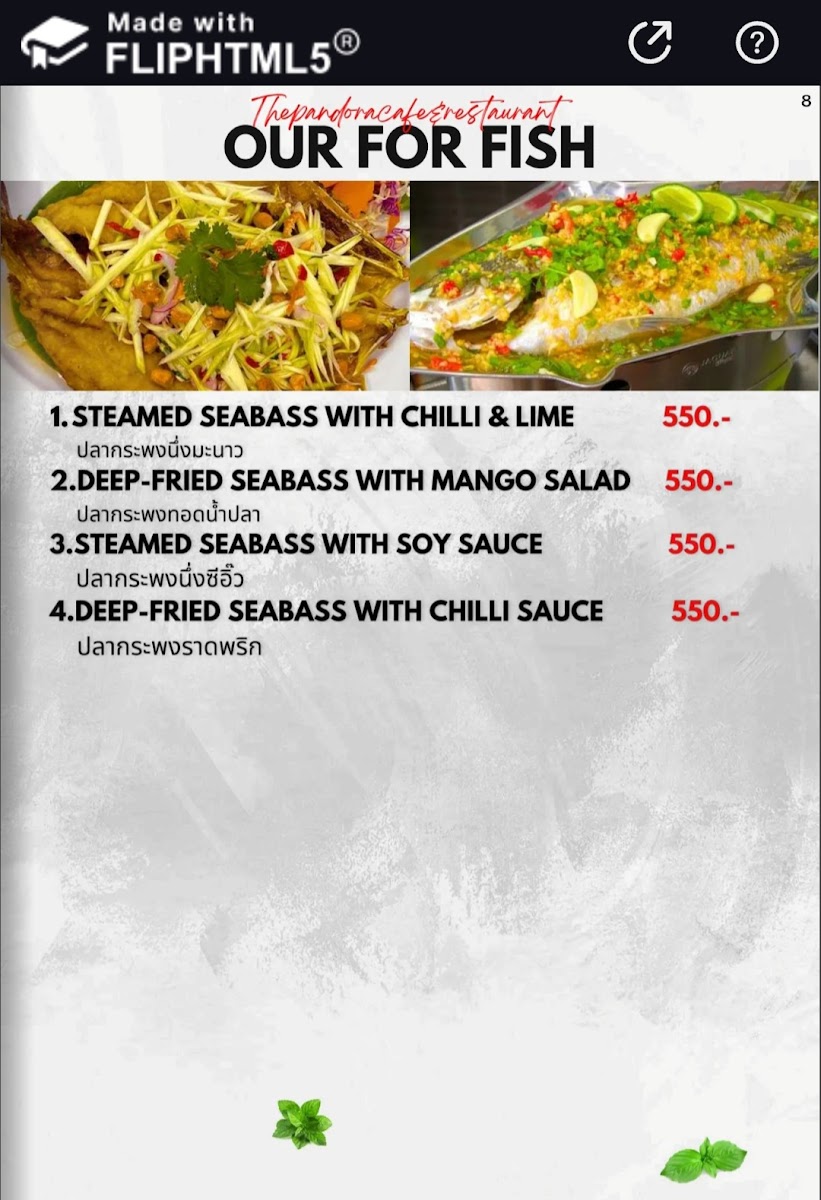Screen dimensions: 821x1200
Task: Tap the share icon in top bar
Action: point(650,43)
